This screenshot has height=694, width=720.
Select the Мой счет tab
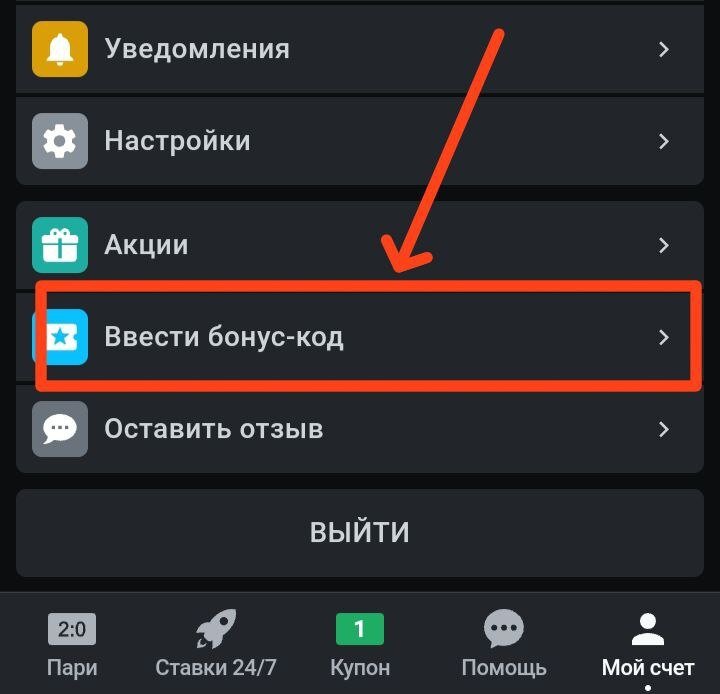(x=648, y=646)
